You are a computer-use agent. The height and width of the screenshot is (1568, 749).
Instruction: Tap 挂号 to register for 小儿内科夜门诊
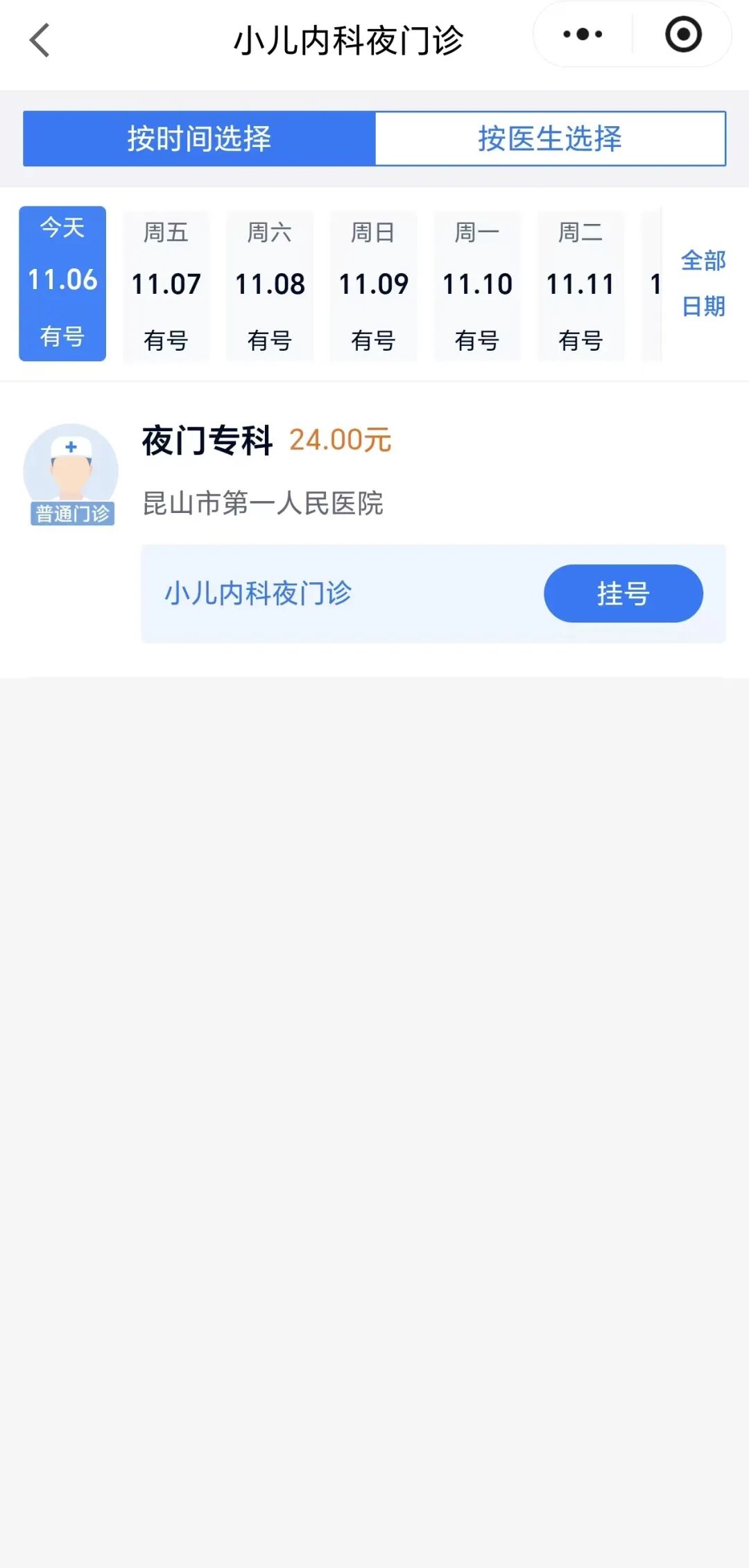click(x=623, y=593)
